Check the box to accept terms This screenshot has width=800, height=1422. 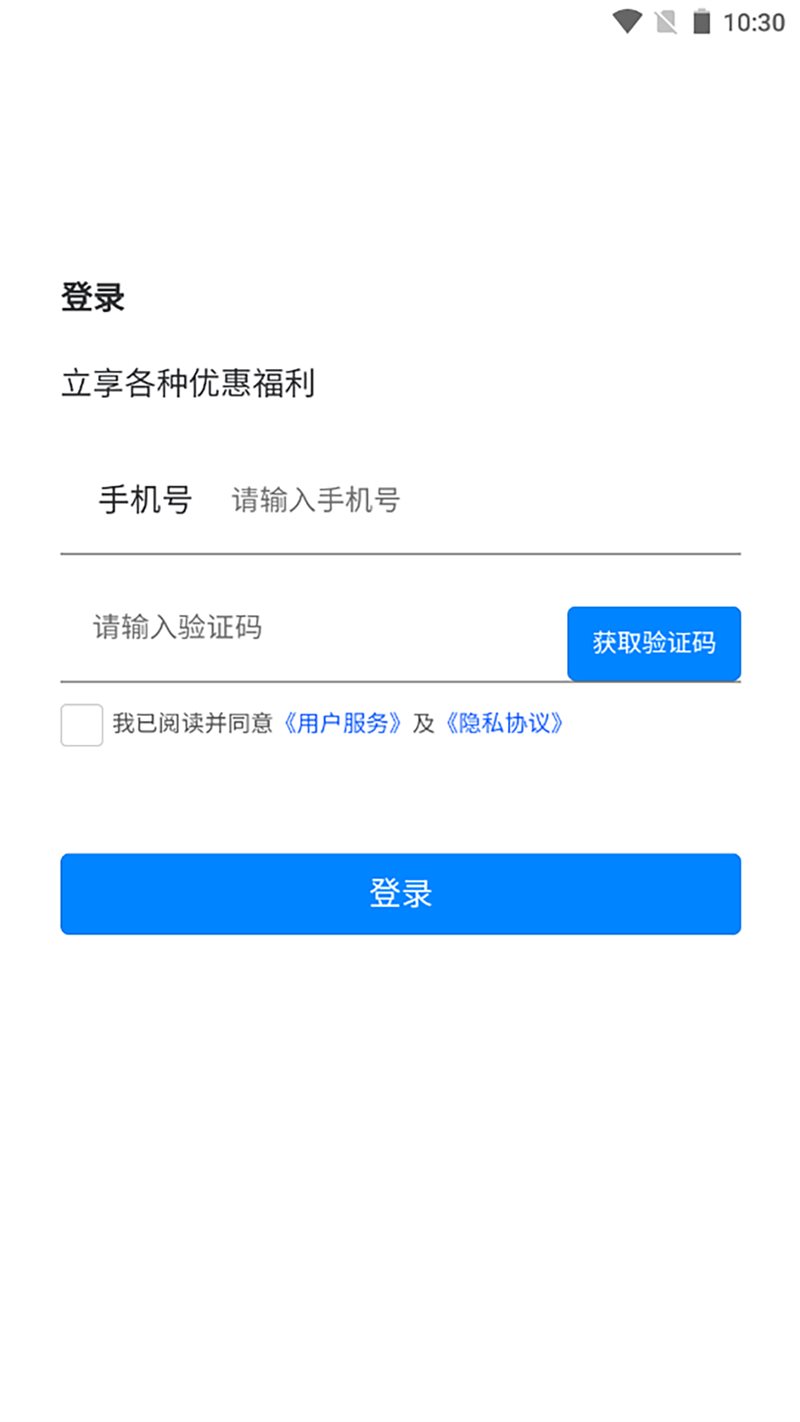tap(81, 725)
